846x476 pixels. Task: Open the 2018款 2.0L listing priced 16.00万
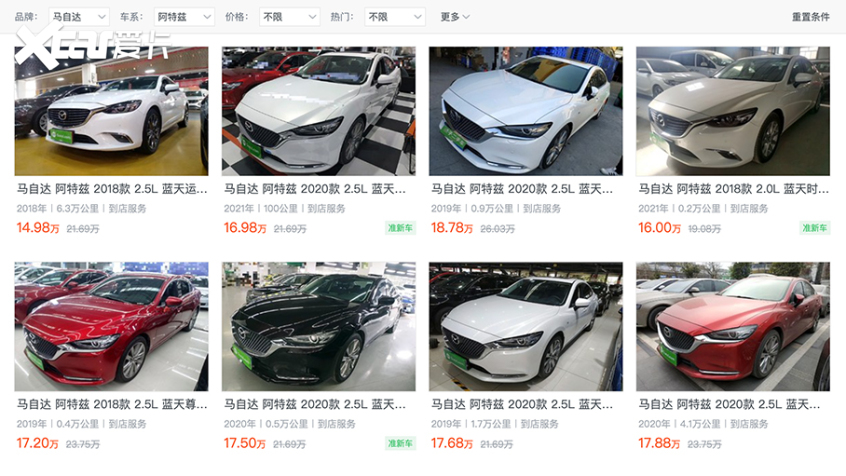click(x=732, y=111)
